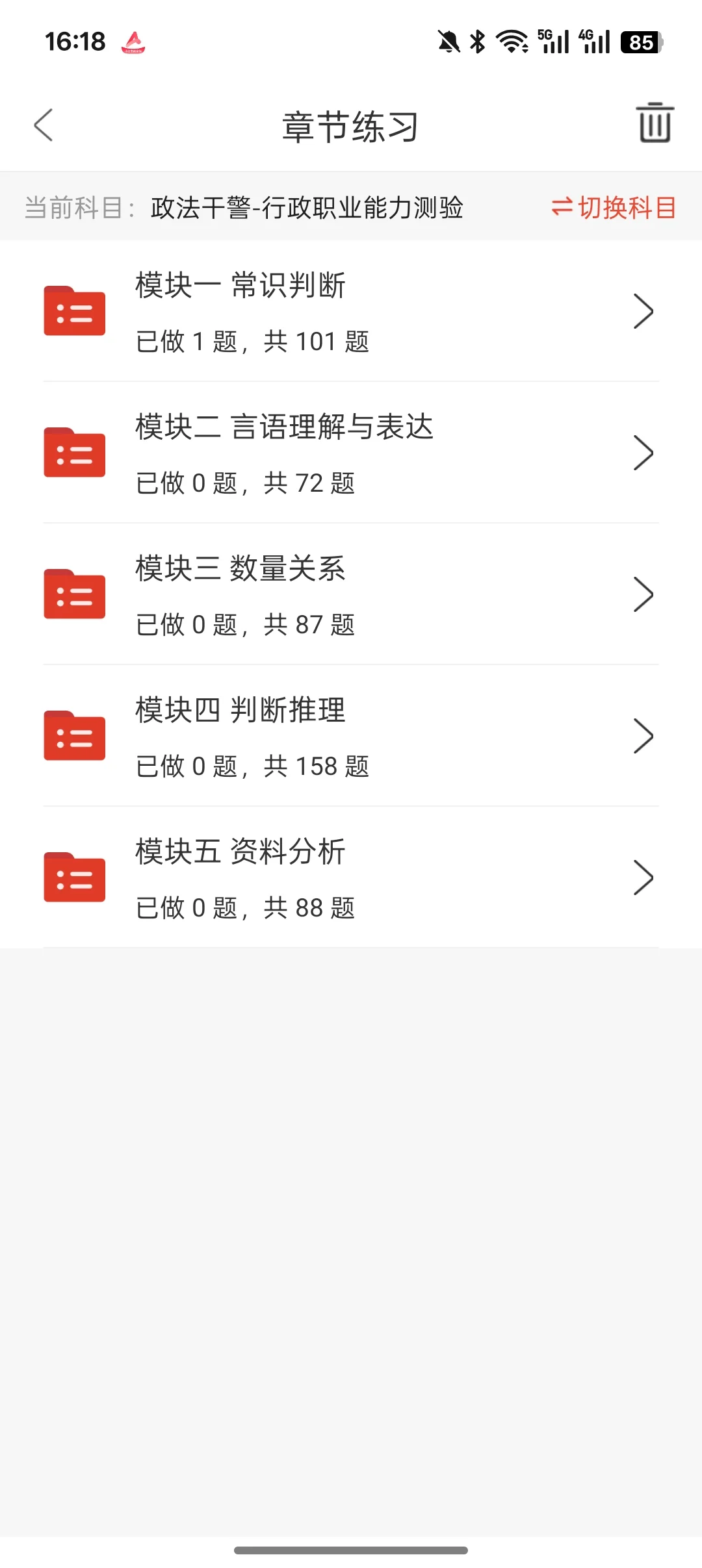Image resolution: width=702 pixels, height=1568 pixels.
Task: Switch subject via 切换科目
Action: 614,208
